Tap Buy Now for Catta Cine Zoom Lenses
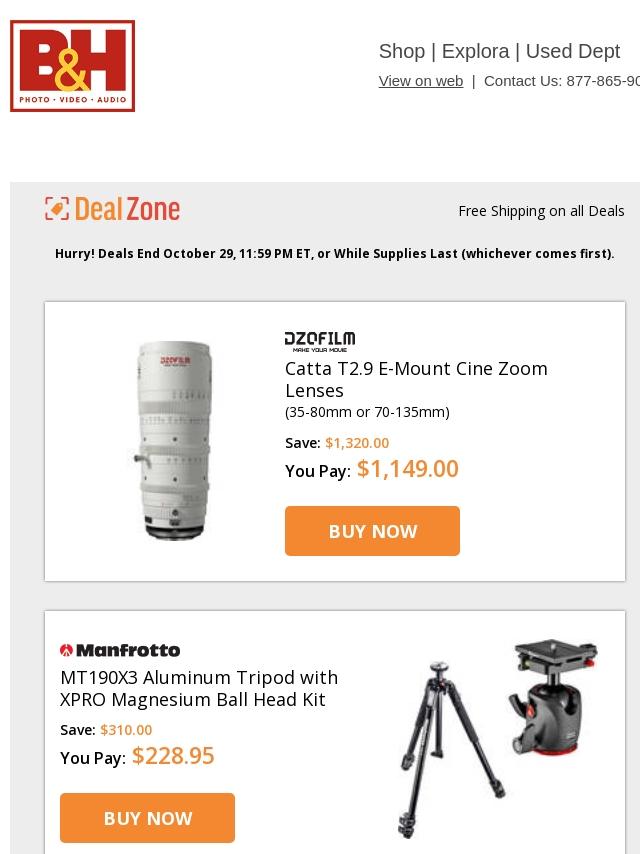 point(372,531)
